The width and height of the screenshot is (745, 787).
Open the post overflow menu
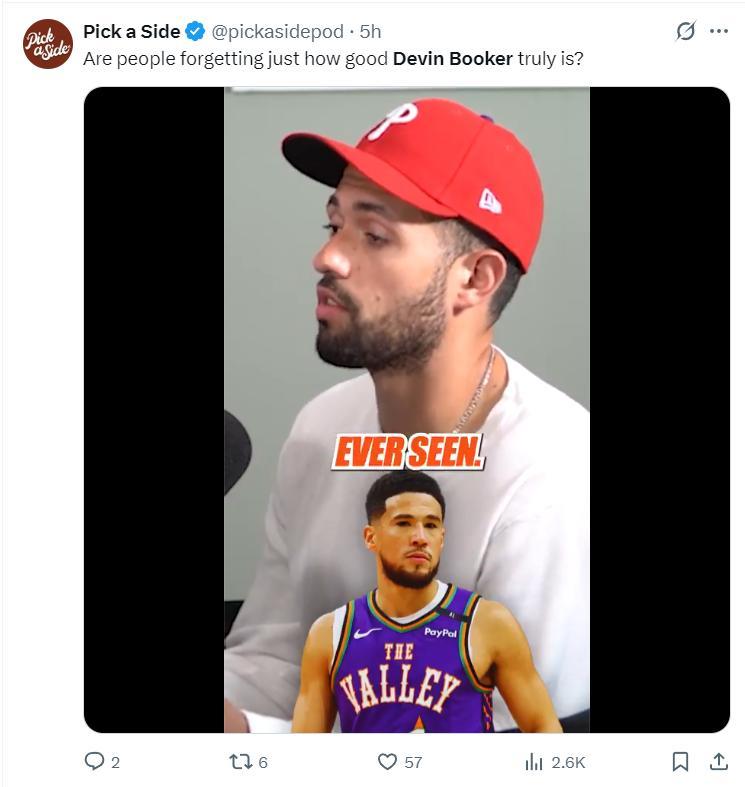[718, 31]
